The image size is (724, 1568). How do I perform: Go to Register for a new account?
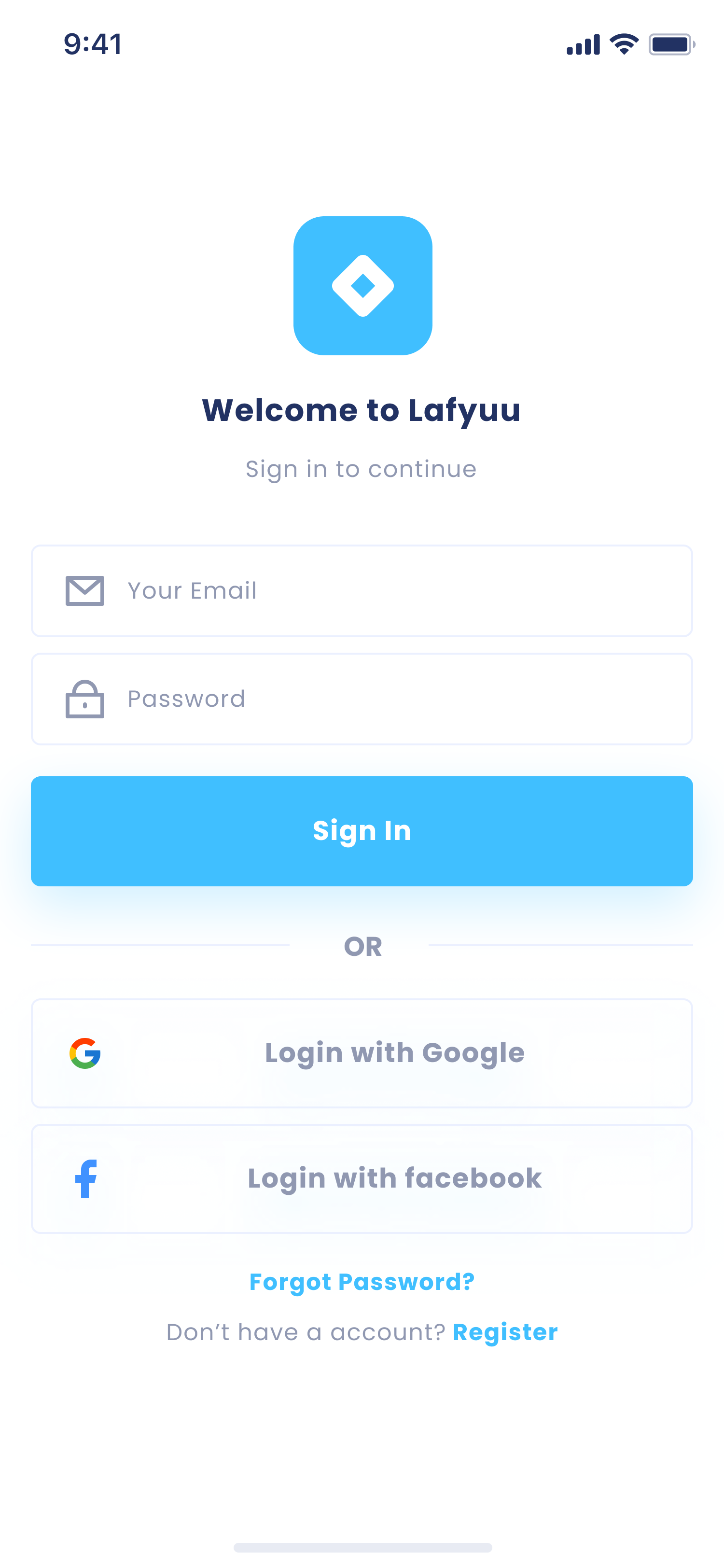pyautogui.click(x=504, y=1332)
